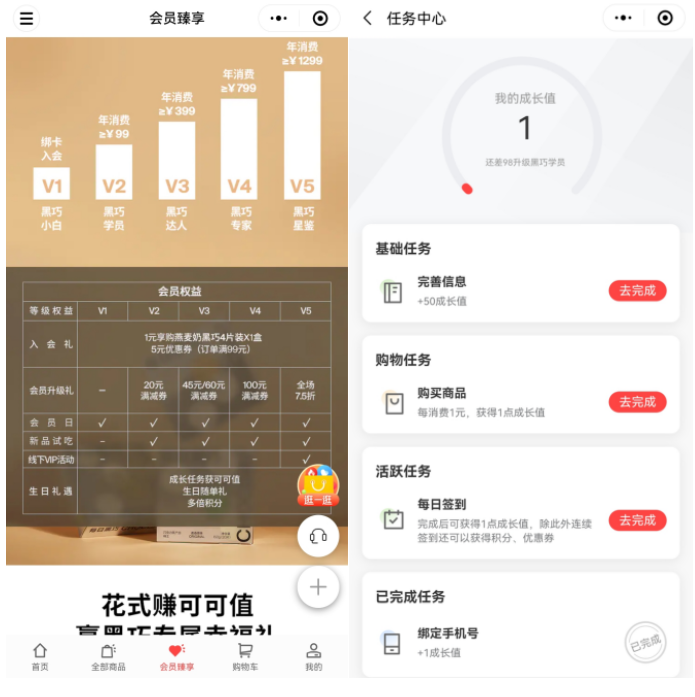Go to the 我的 tab
695x697 pixels.
[313, 656]
